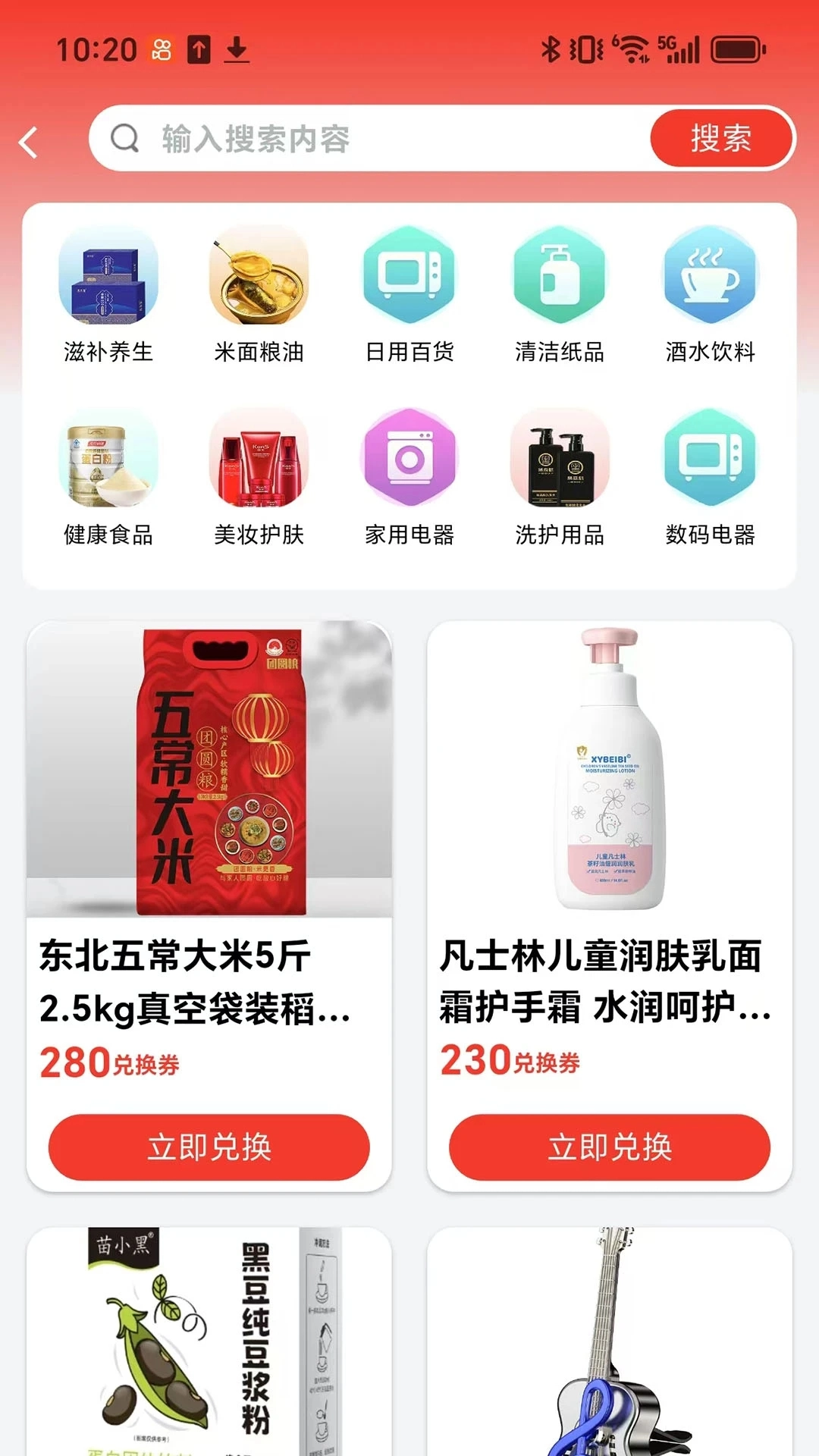Tap 立即兑换 for 东北五常大米
The width and height of the screenshot is (819, 1456).
point(209,1147)
